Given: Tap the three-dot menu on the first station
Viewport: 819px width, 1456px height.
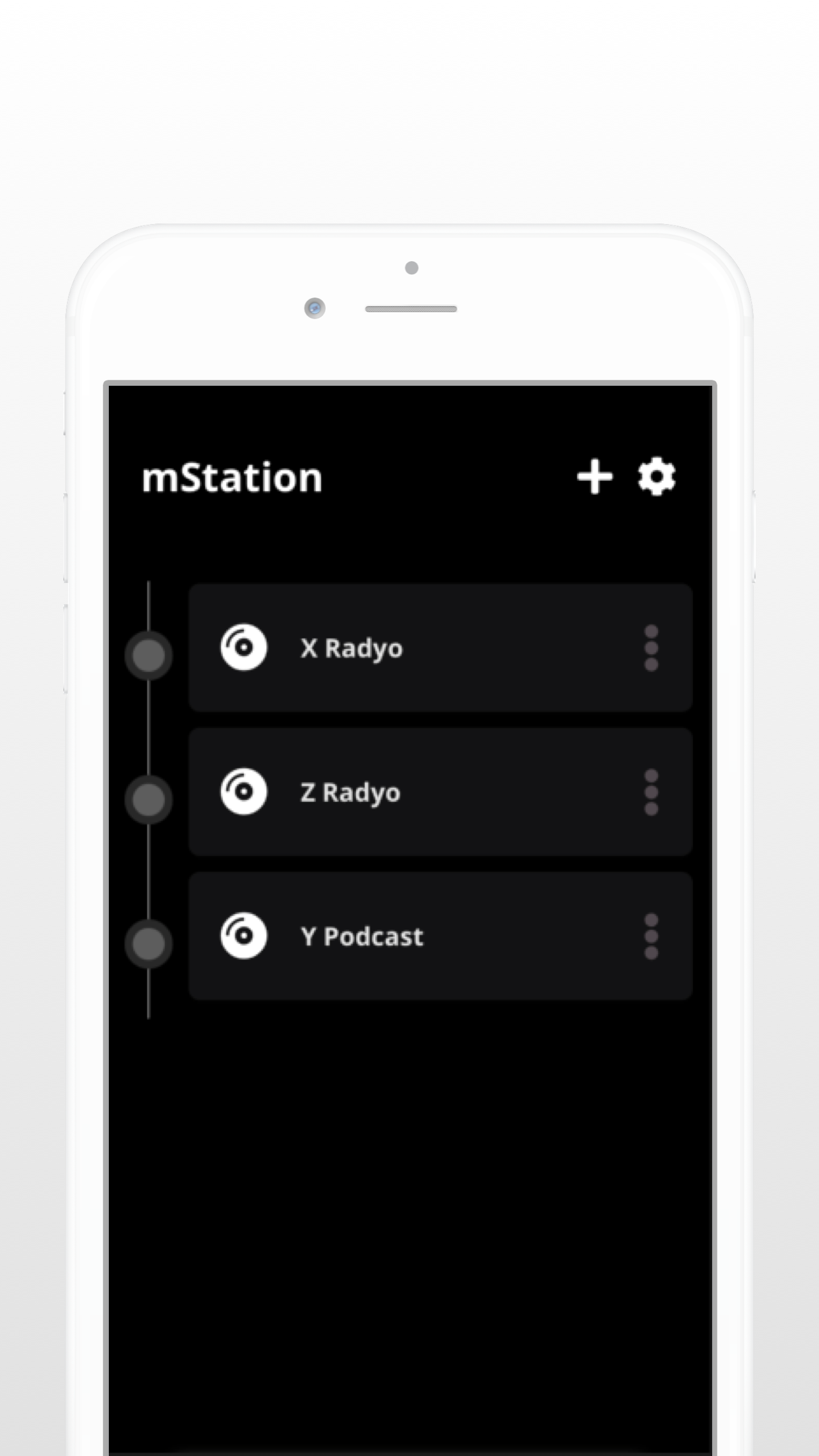Looking at the screenshot, I should tap(652, 648).
